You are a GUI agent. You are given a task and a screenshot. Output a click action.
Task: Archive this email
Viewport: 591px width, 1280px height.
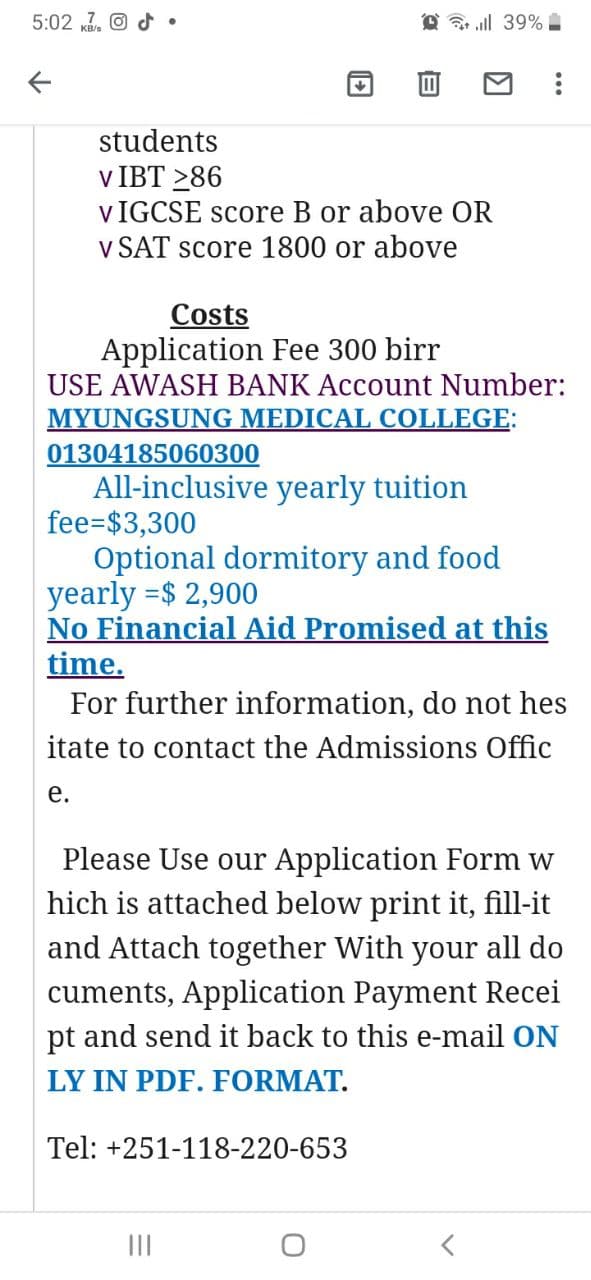(362, 85)
